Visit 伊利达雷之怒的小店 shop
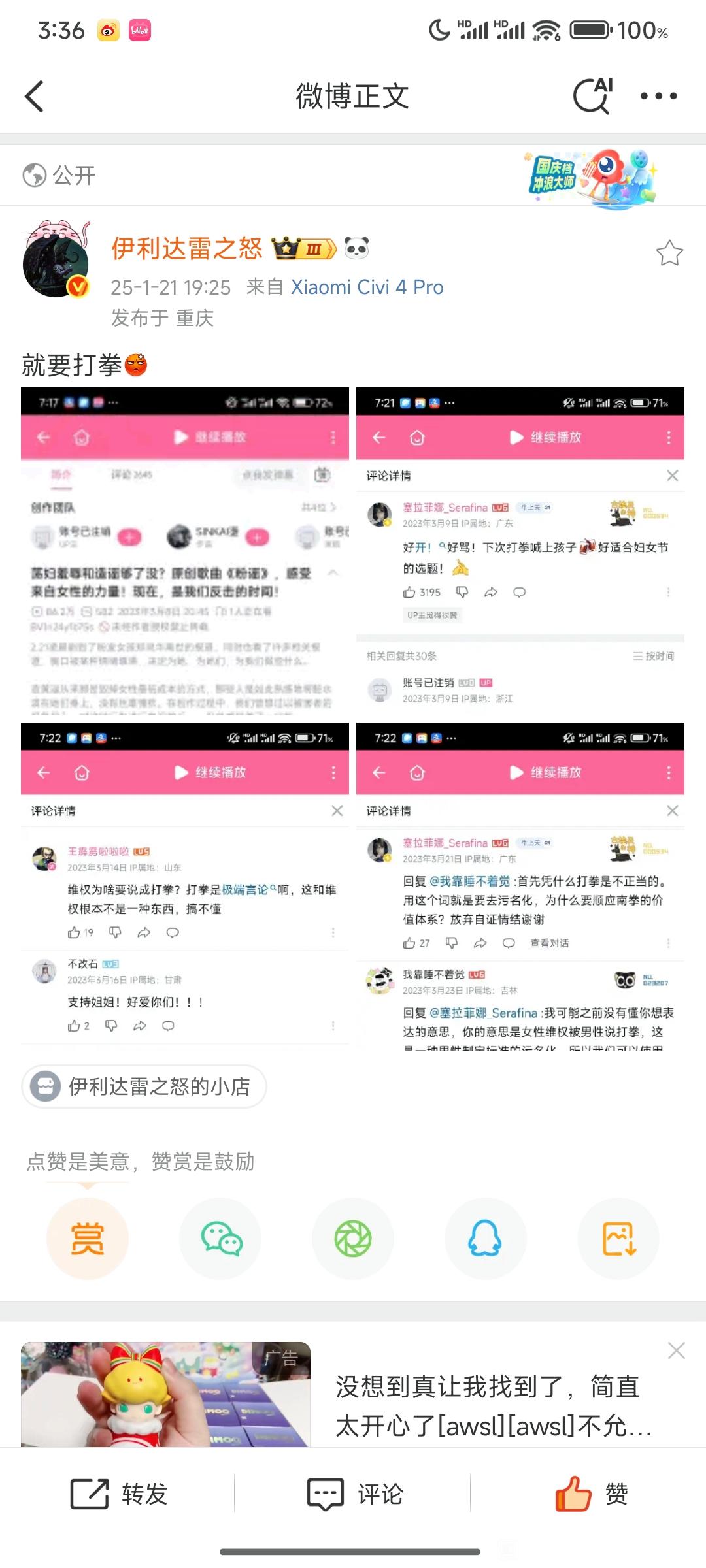Screen dimensions: 706x1568 [x=144, y=1086]
